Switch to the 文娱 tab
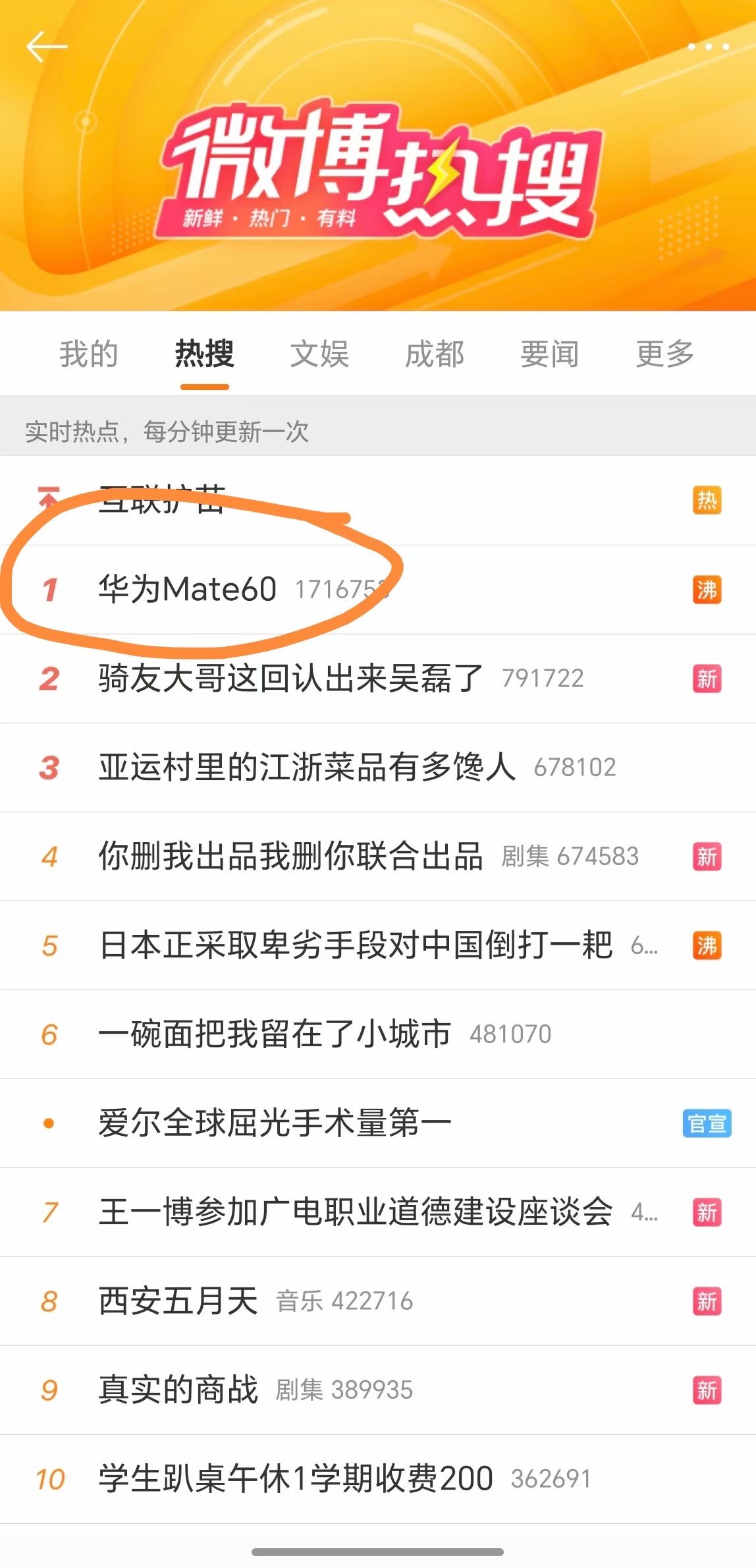 click(320, 354)
